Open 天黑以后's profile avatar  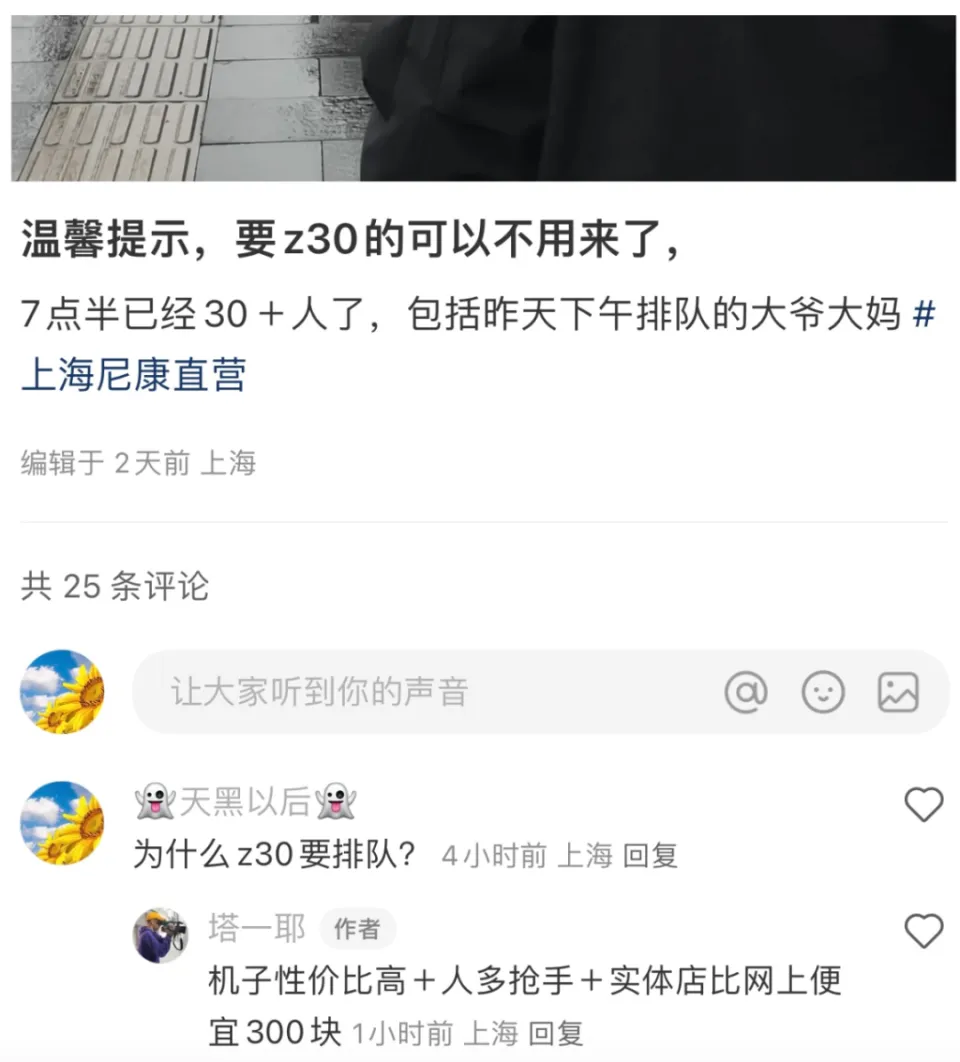[x=62, y=822]
